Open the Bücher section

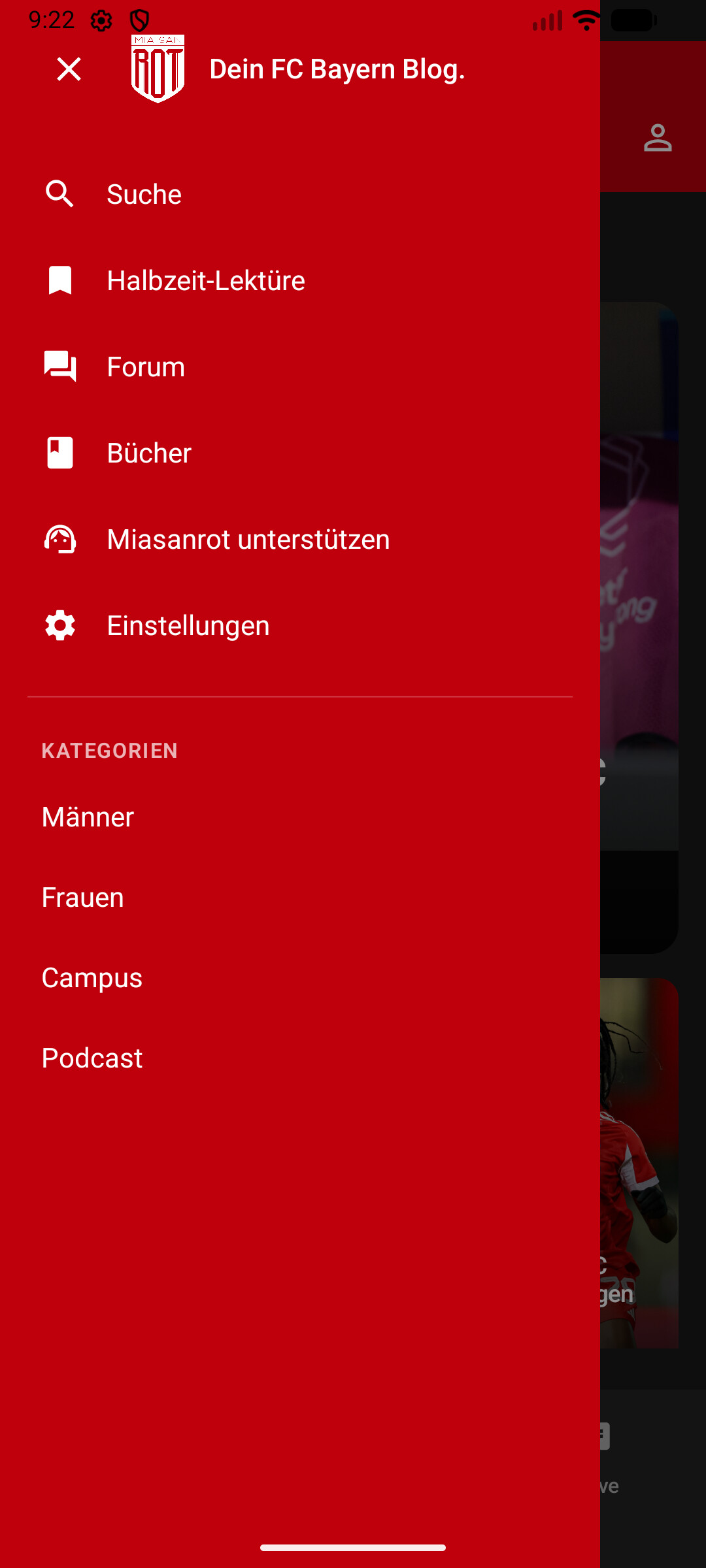[149, 453]
